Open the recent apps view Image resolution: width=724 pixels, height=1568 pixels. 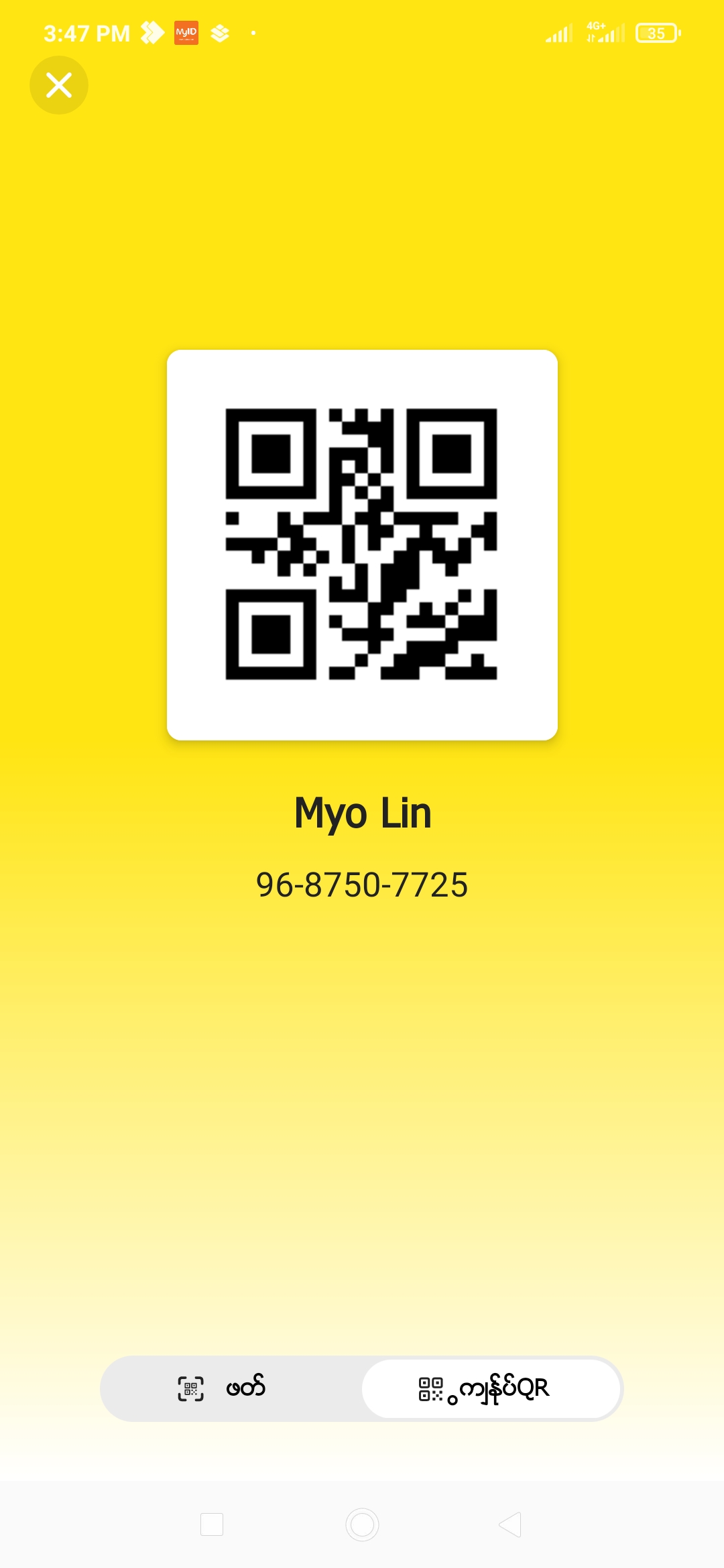[x=212, y=1524]
